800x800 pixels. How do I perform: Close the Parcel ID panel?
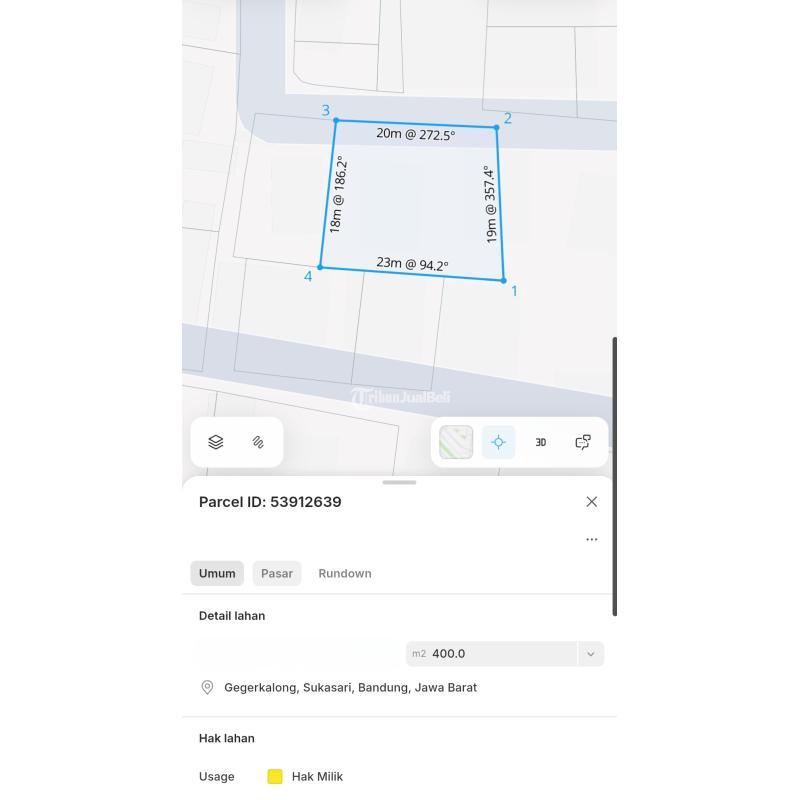point(591,502)
